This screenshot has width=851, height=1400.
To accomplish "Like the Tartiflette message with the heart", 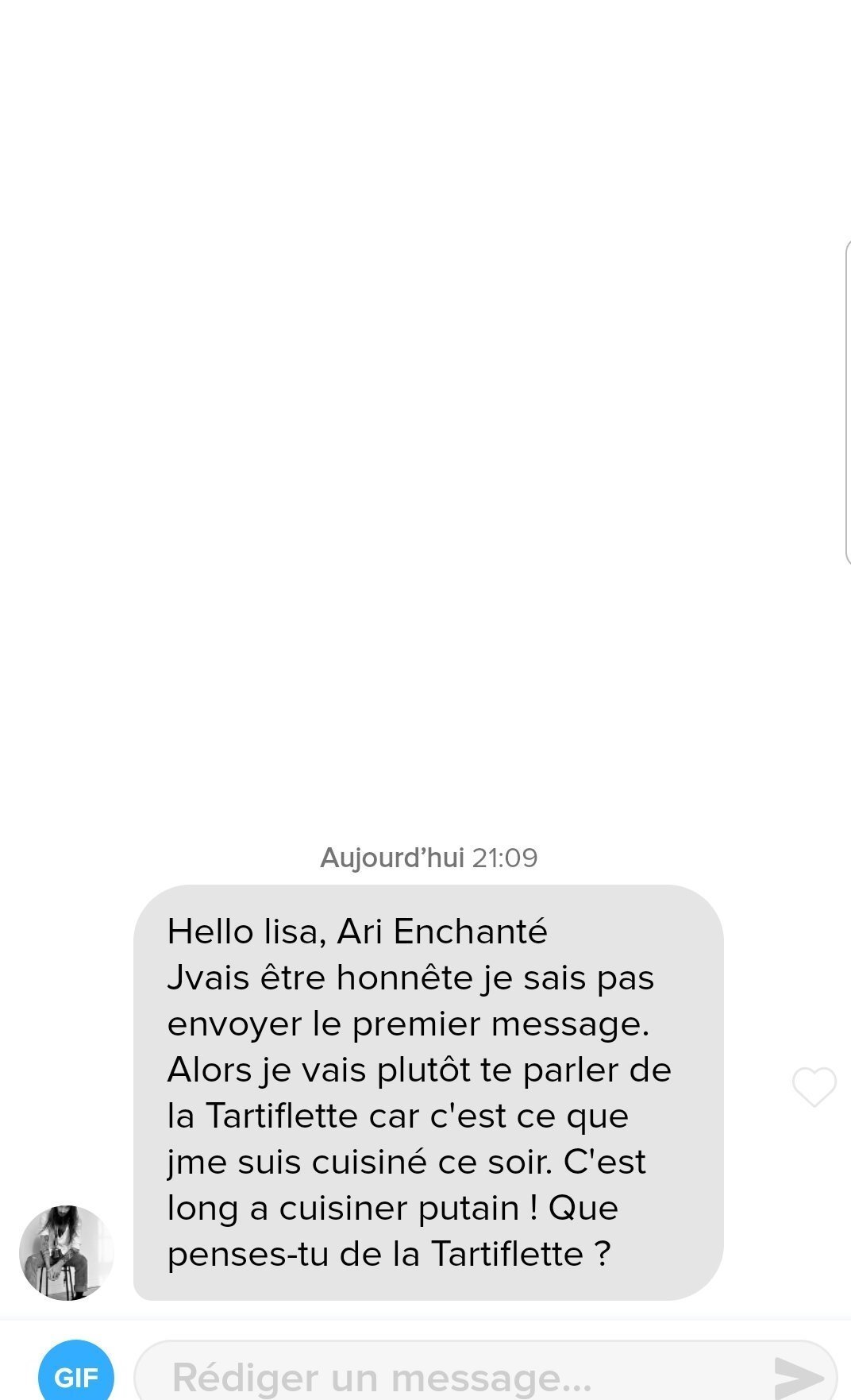I will pyautogui.click(x=814, y=1087).
